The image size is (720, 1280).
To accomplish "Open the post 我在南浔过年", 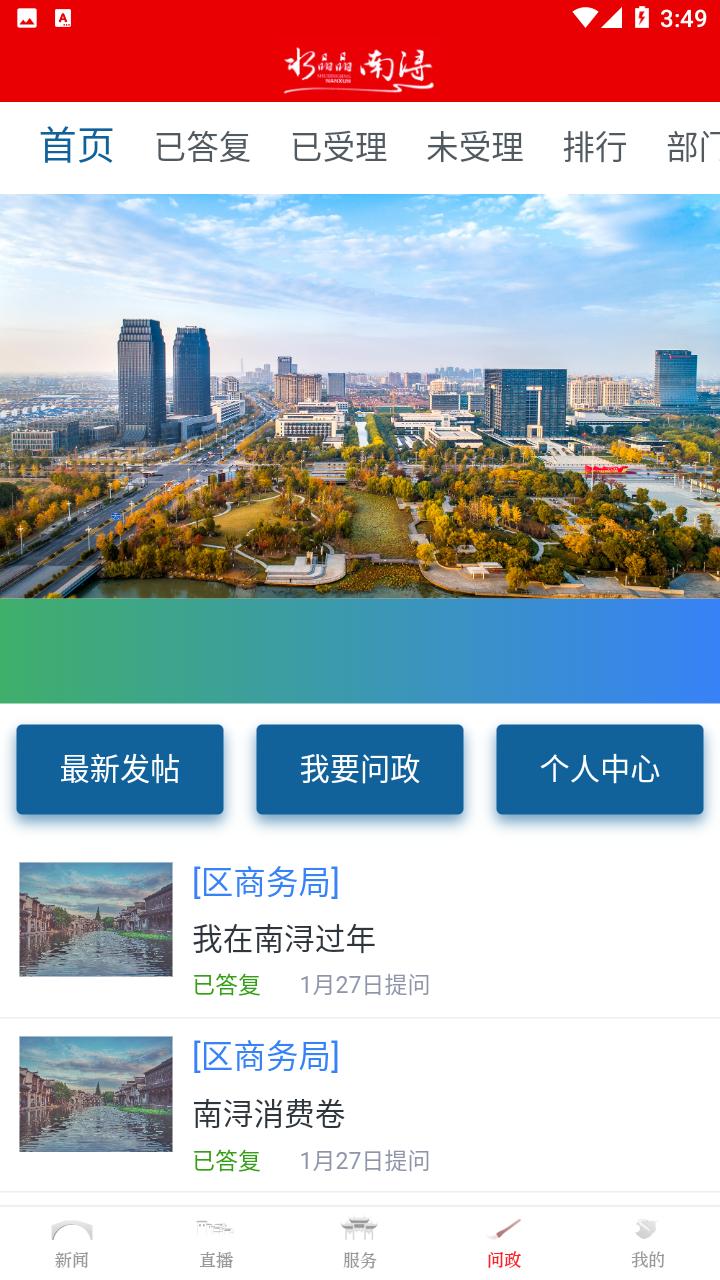I will [x=284, y=938].
